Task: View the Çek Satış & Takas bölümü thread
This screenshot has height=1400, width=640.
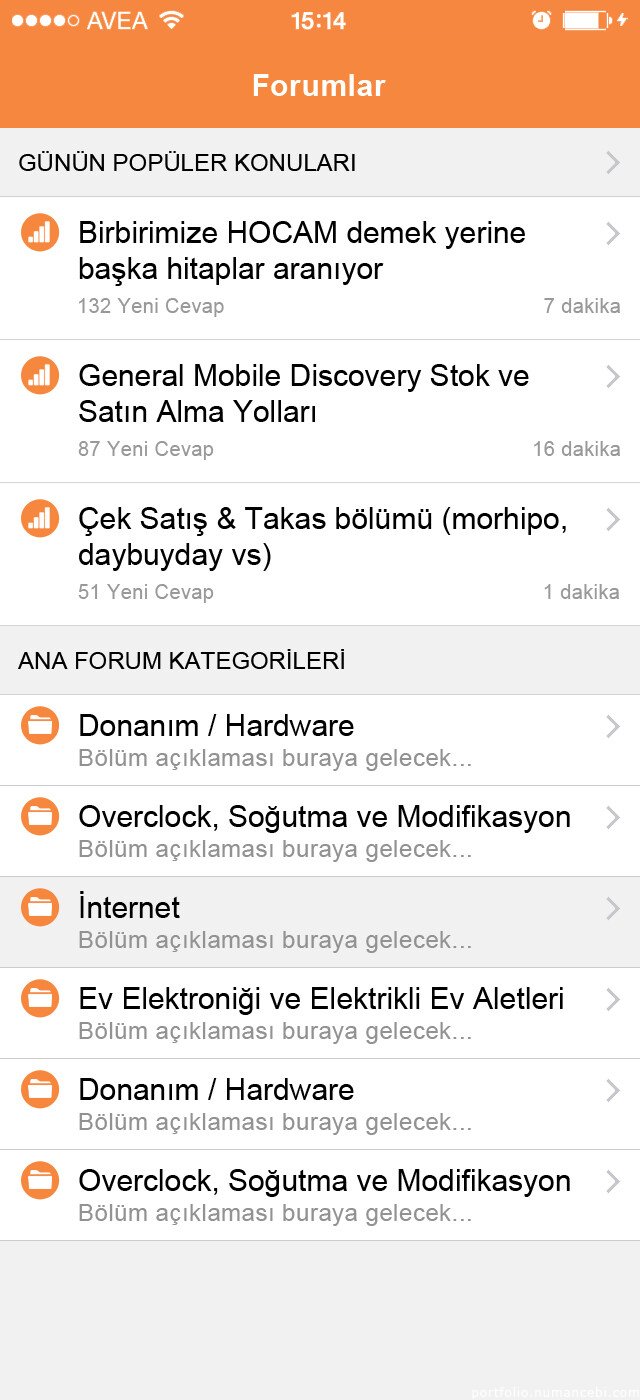Action: 320,554
